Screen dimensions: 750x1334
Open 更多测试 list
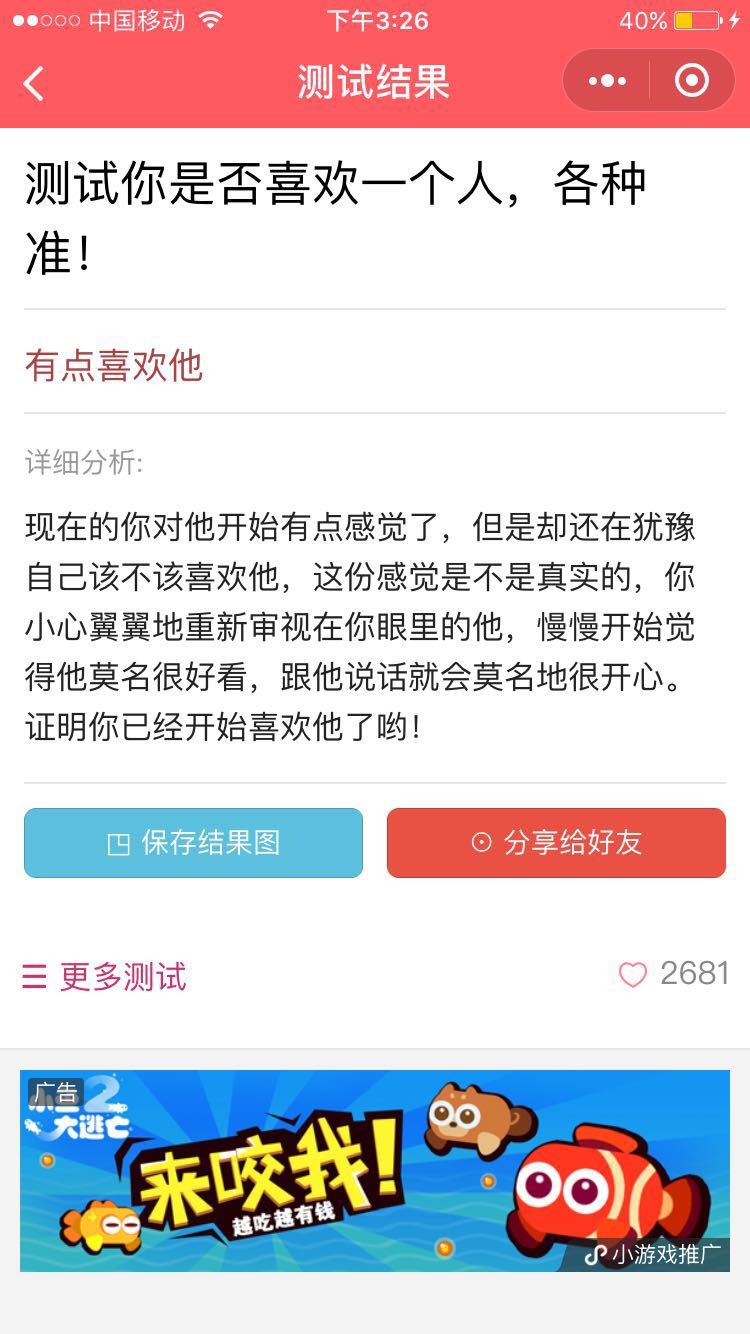click(105, 976)
